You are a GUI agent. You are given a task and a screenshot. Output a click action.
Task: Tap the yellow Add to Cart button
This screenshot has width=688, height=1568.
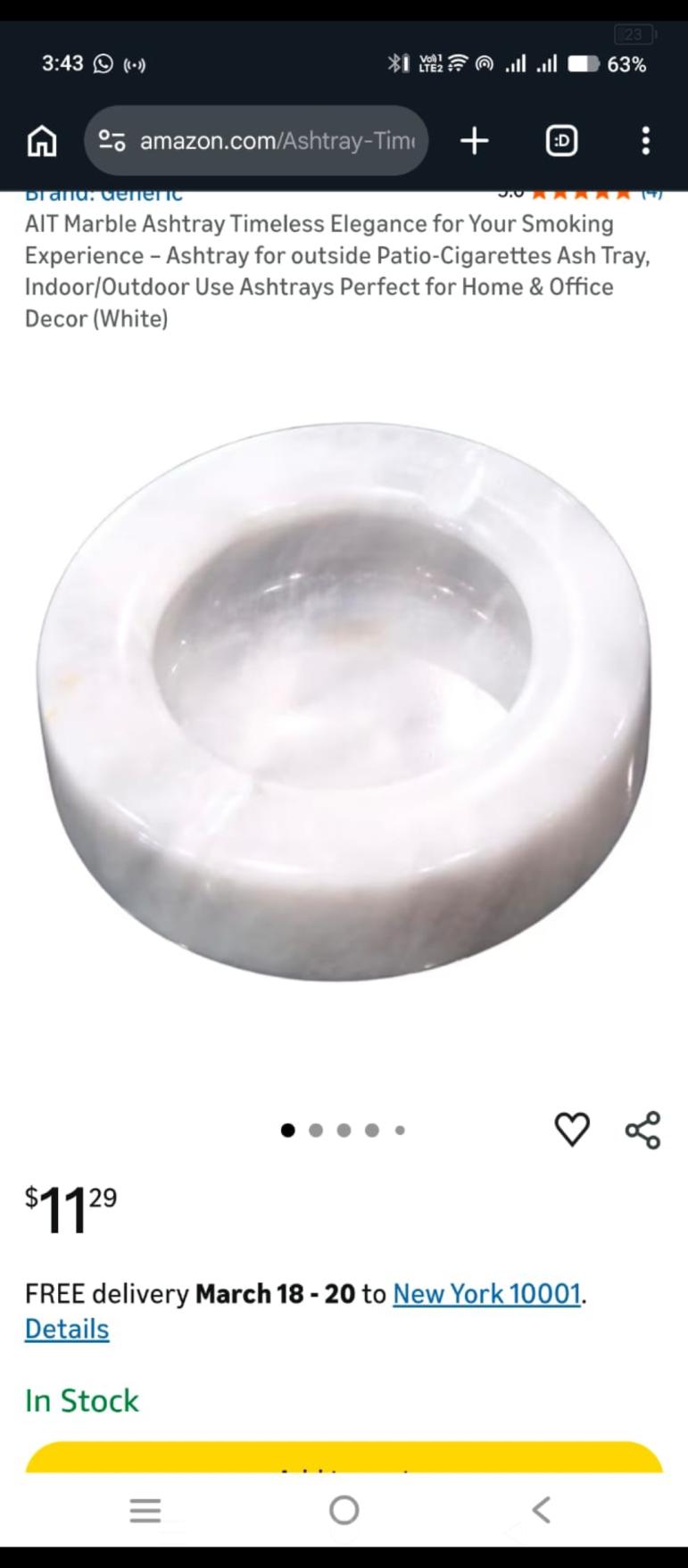(344, 1458)
